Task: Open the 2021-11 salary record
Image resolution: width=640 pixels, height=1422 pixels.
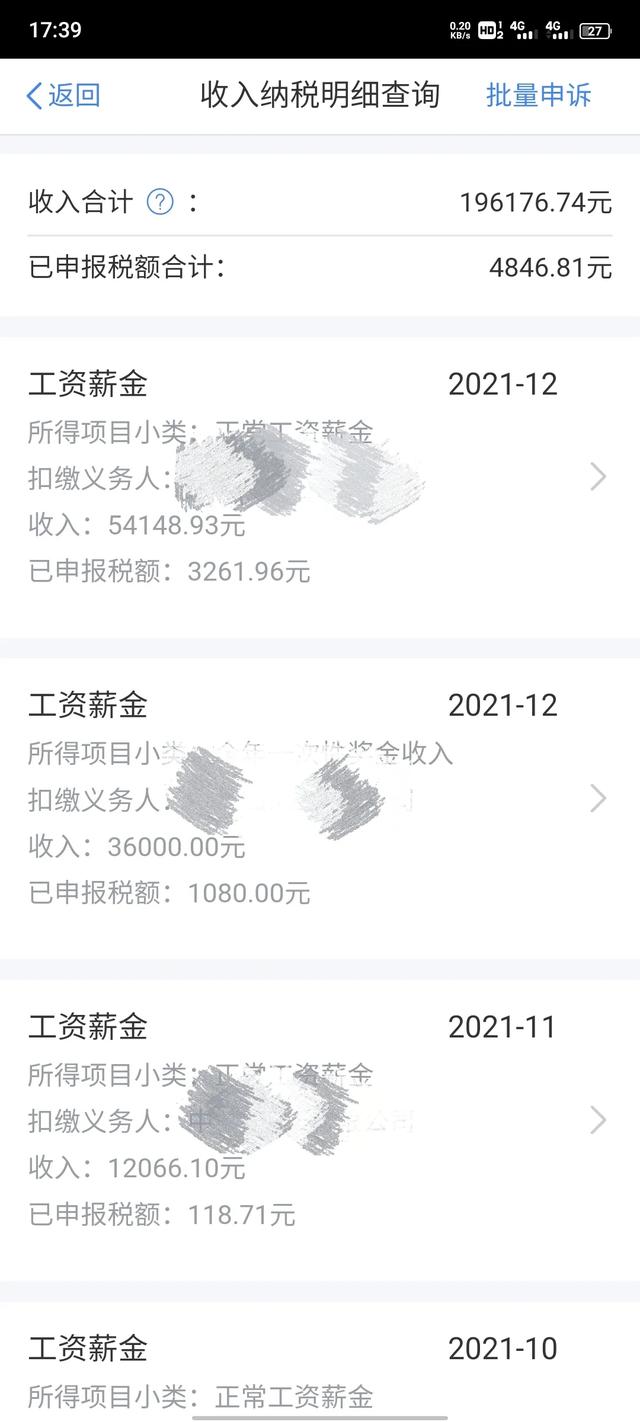Action: [x=320, y=1120]
